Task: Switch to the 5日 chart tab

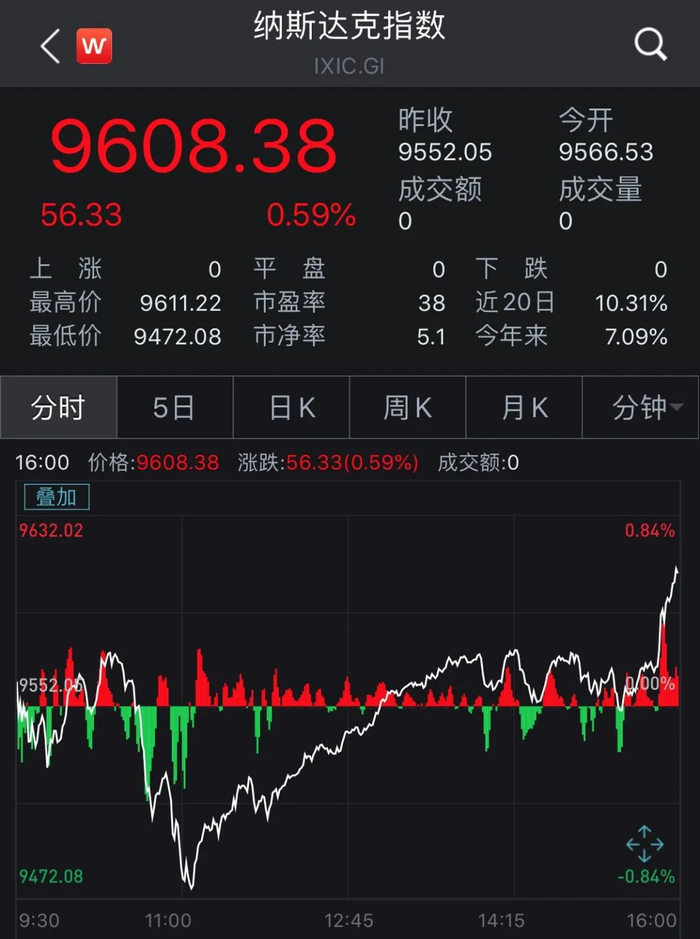Action: click(174, 408)
